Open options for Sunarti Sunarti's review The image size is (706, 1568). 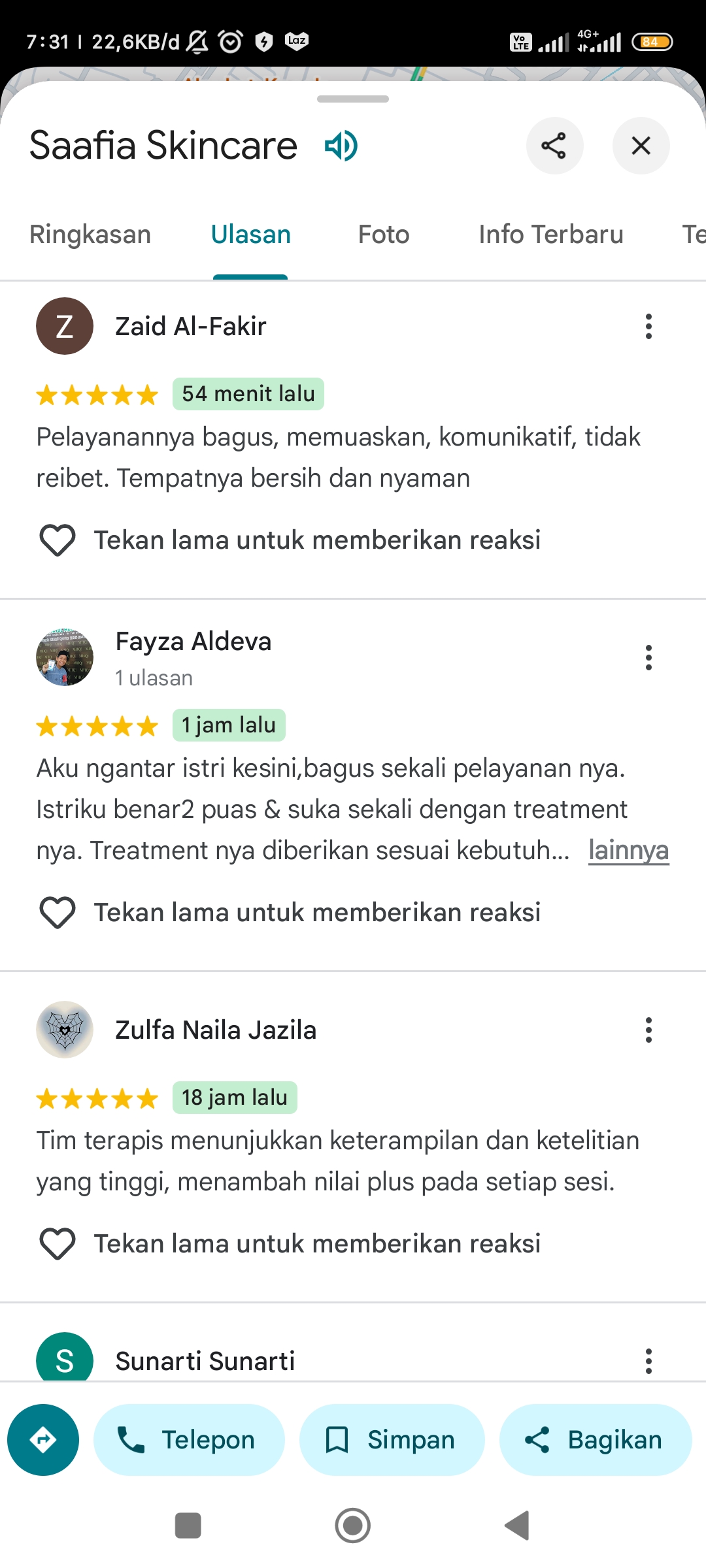[648, 1361]
